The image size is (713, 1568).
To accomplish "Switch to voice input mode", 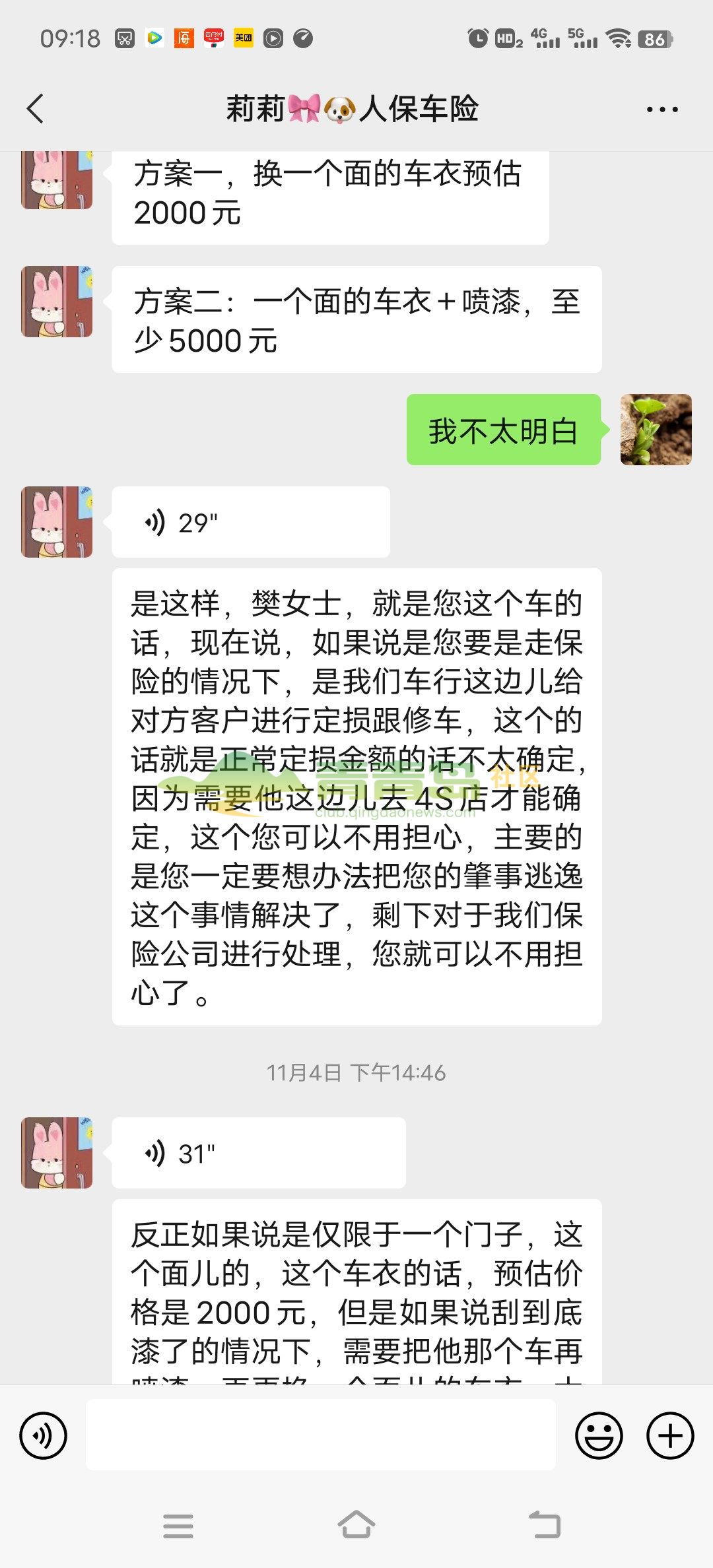I will pyautogui.click(x=44, y=1435).
